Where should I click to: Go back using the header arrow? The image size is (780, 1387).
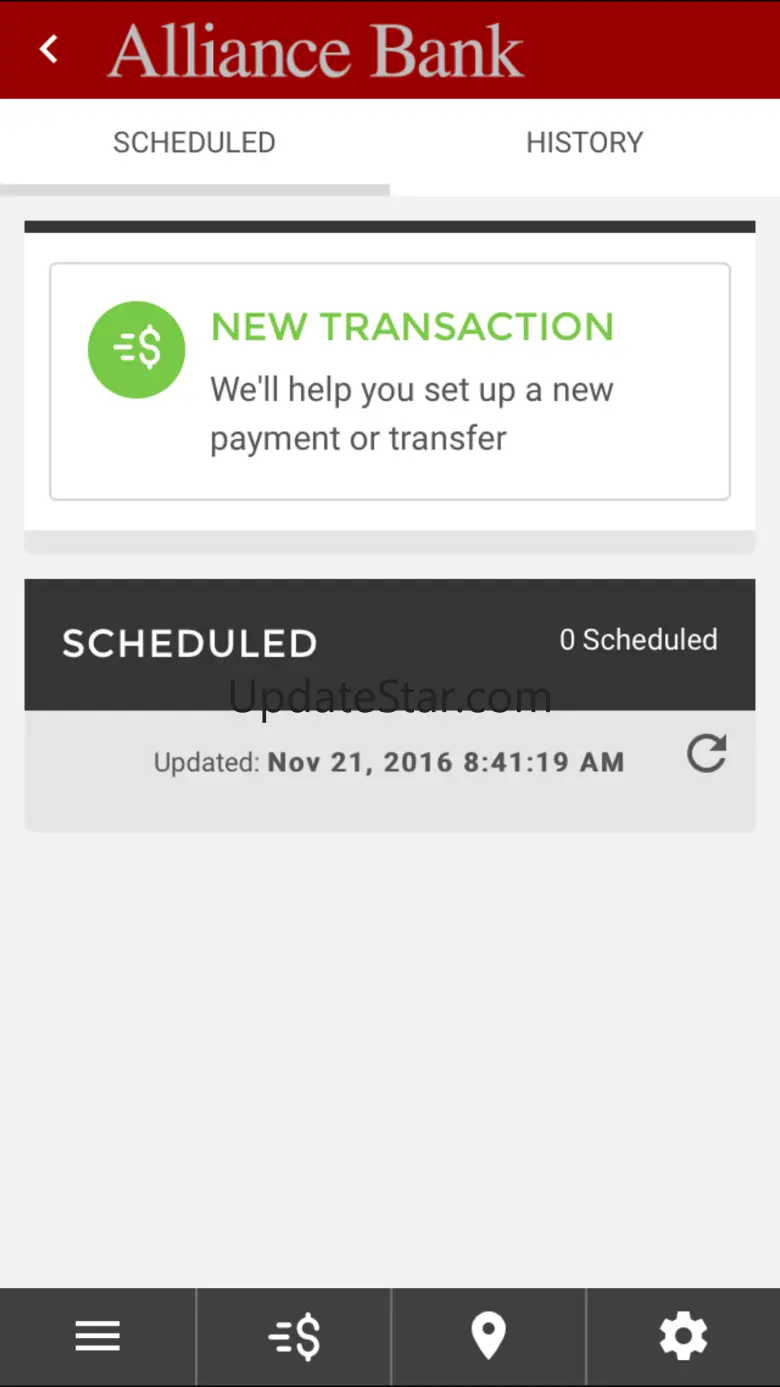49,49
